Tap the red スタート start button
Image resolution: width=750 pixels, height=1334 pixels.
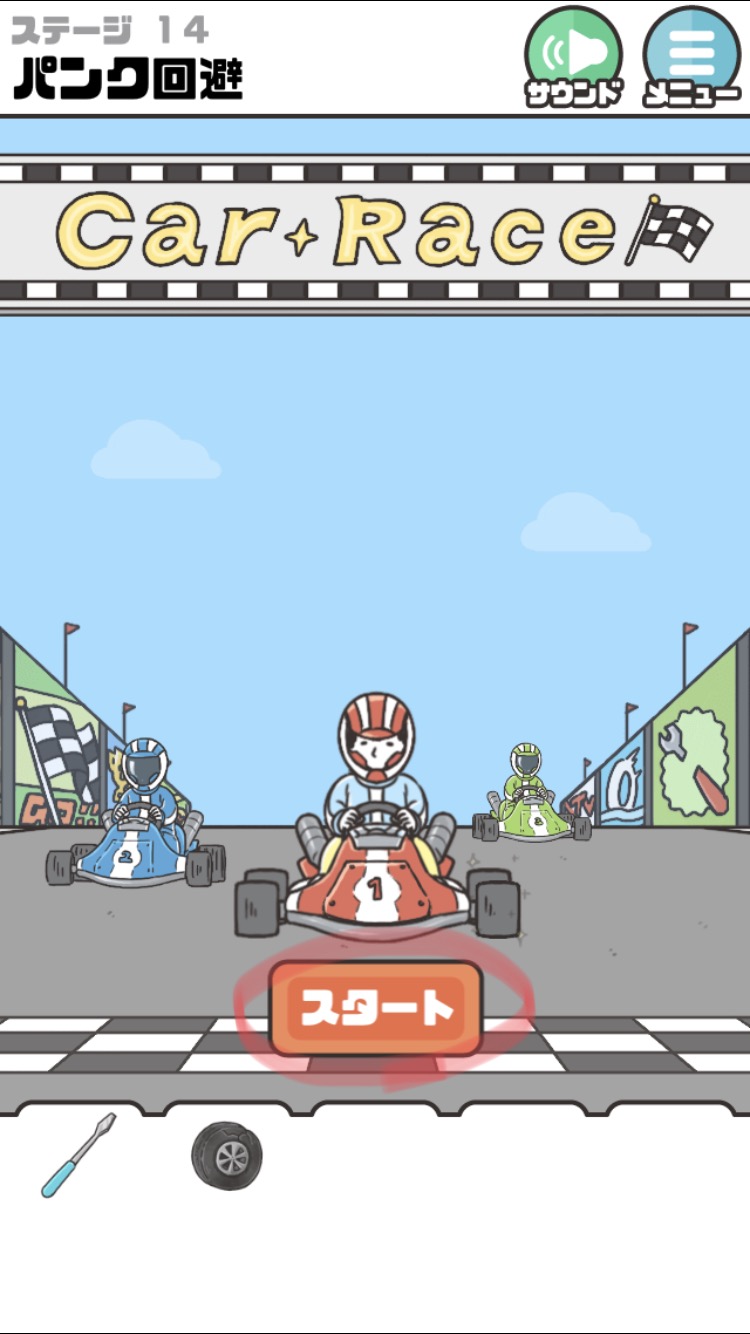point(376,1008)
